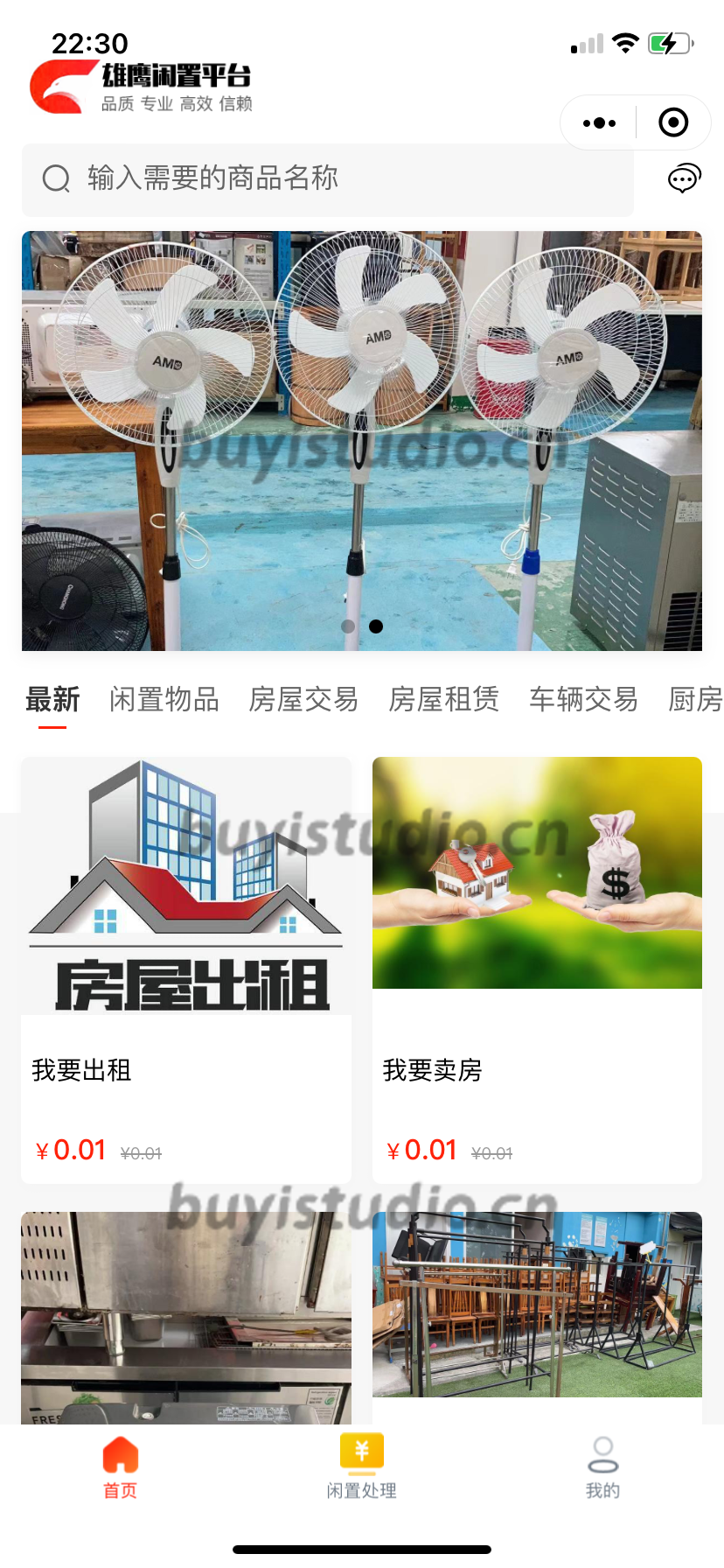Image resolution: width=724 pixels, height=1568 pixels.
Task: Open the electric fans banner
Action: coord(362,440)
